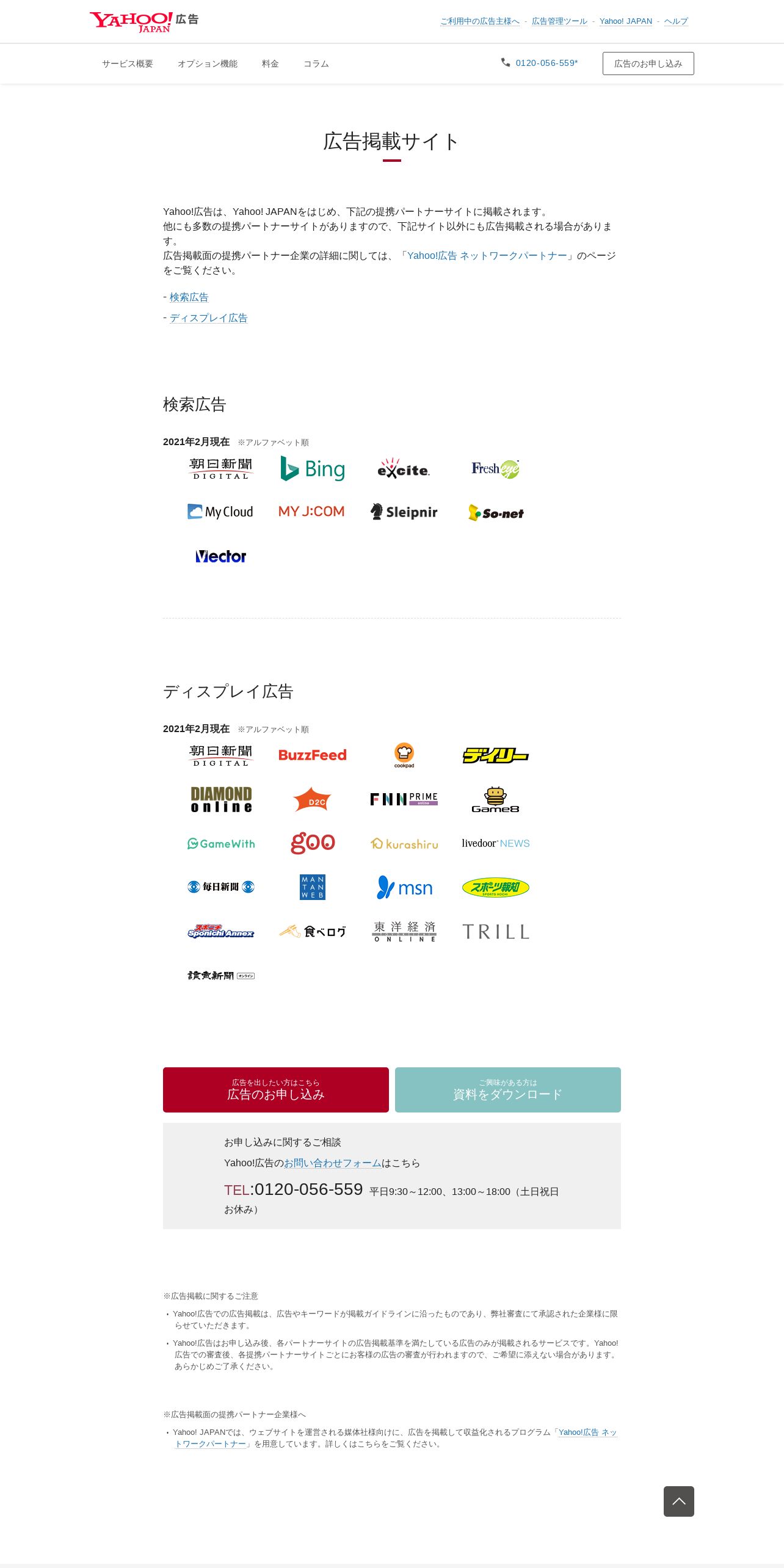Open お問い合わせフォーム link
The width and height of the screenshot is (784, 1568).
(333, 1163)
